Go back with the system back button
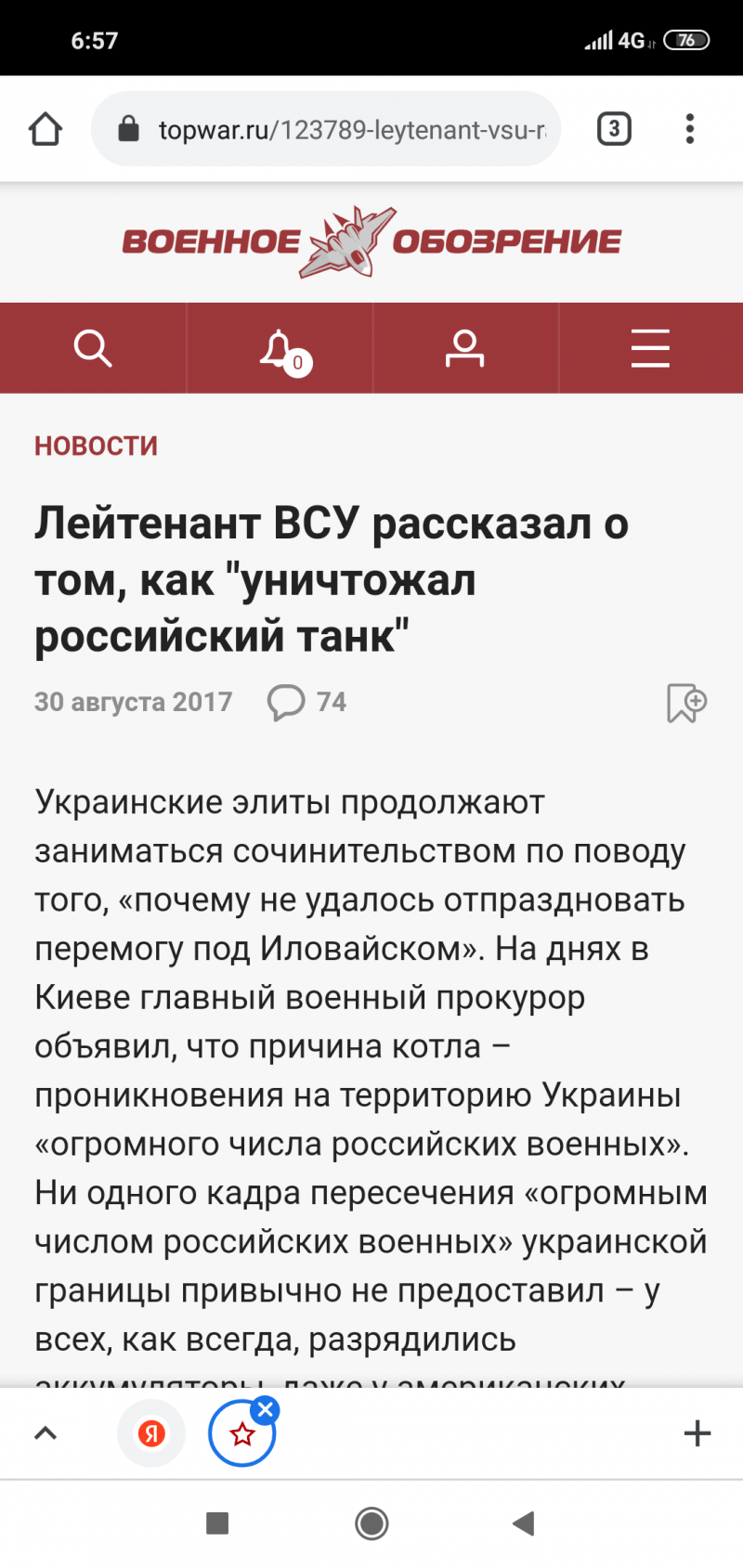 [524, 1523]
